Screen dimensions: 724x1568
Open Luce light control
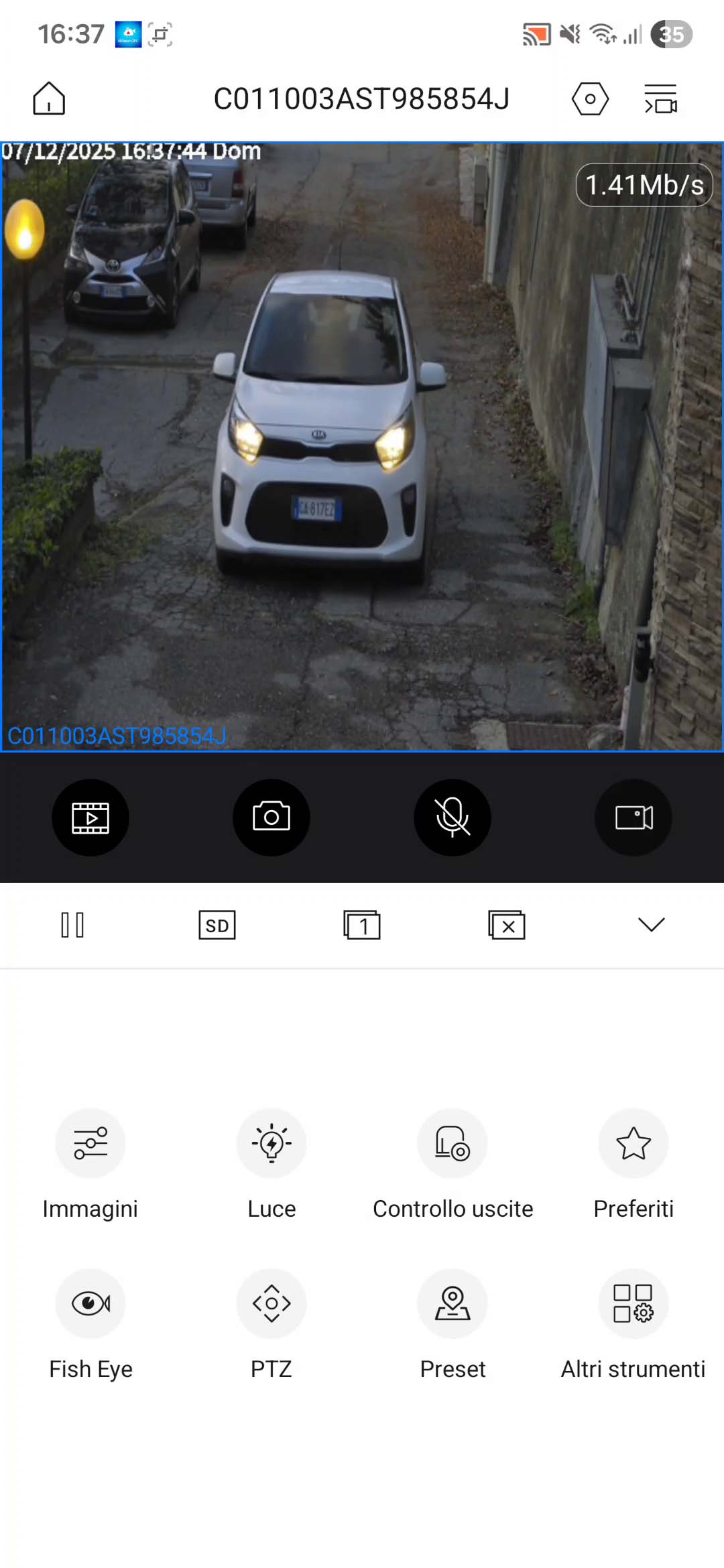[x=271, y=1143]
